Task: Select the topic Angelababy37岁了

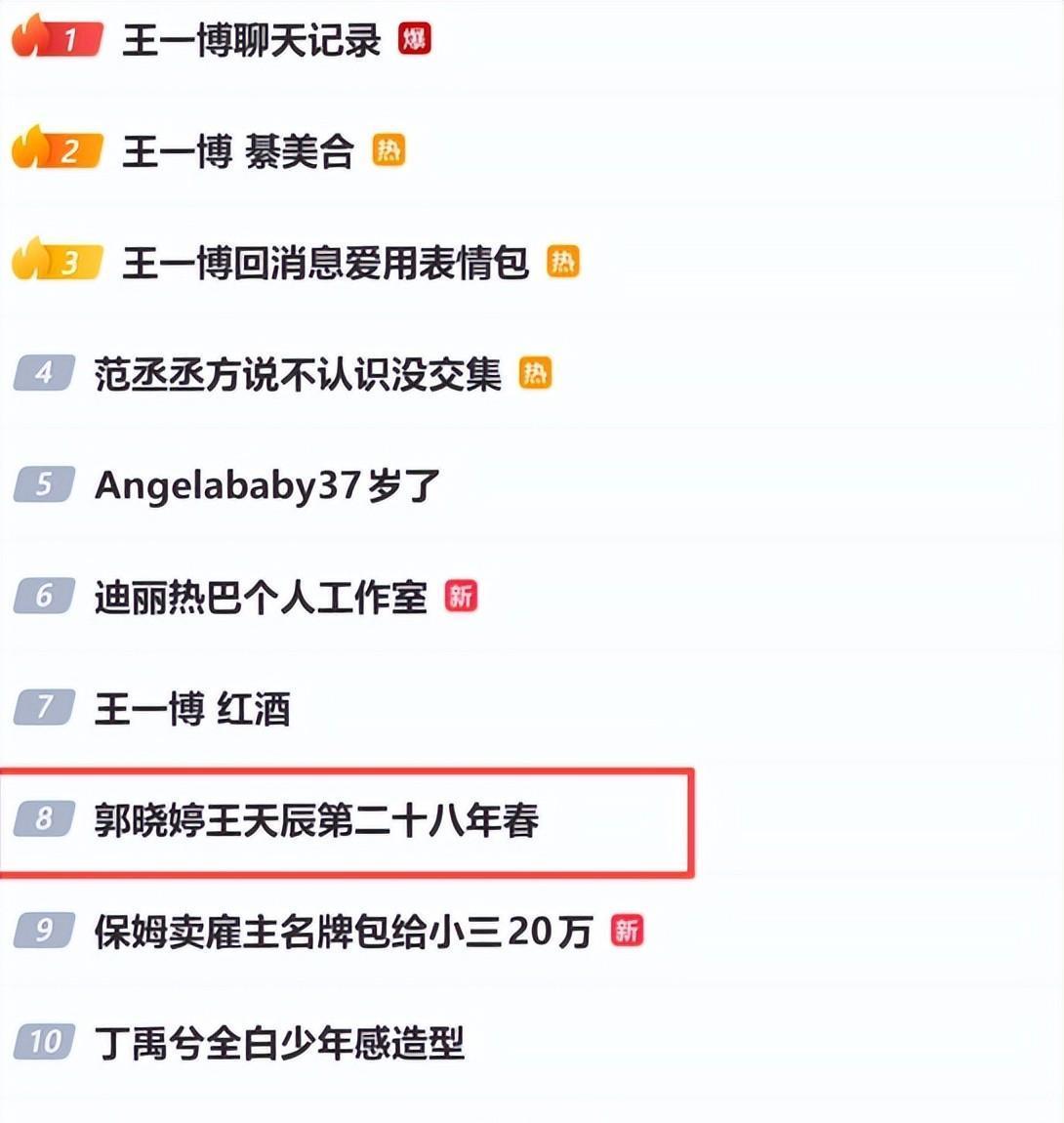Action: 266,485
